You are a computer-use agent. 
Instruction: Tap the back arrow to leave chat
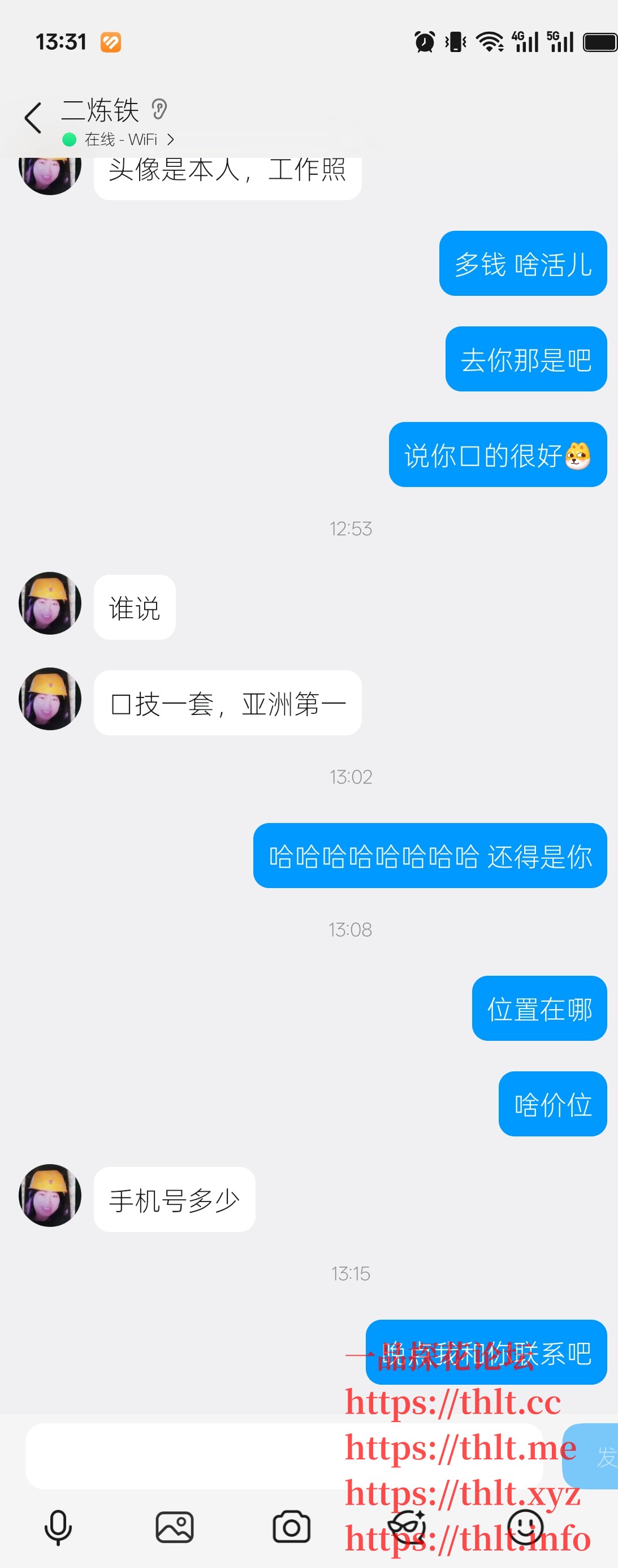coord(33,117)
